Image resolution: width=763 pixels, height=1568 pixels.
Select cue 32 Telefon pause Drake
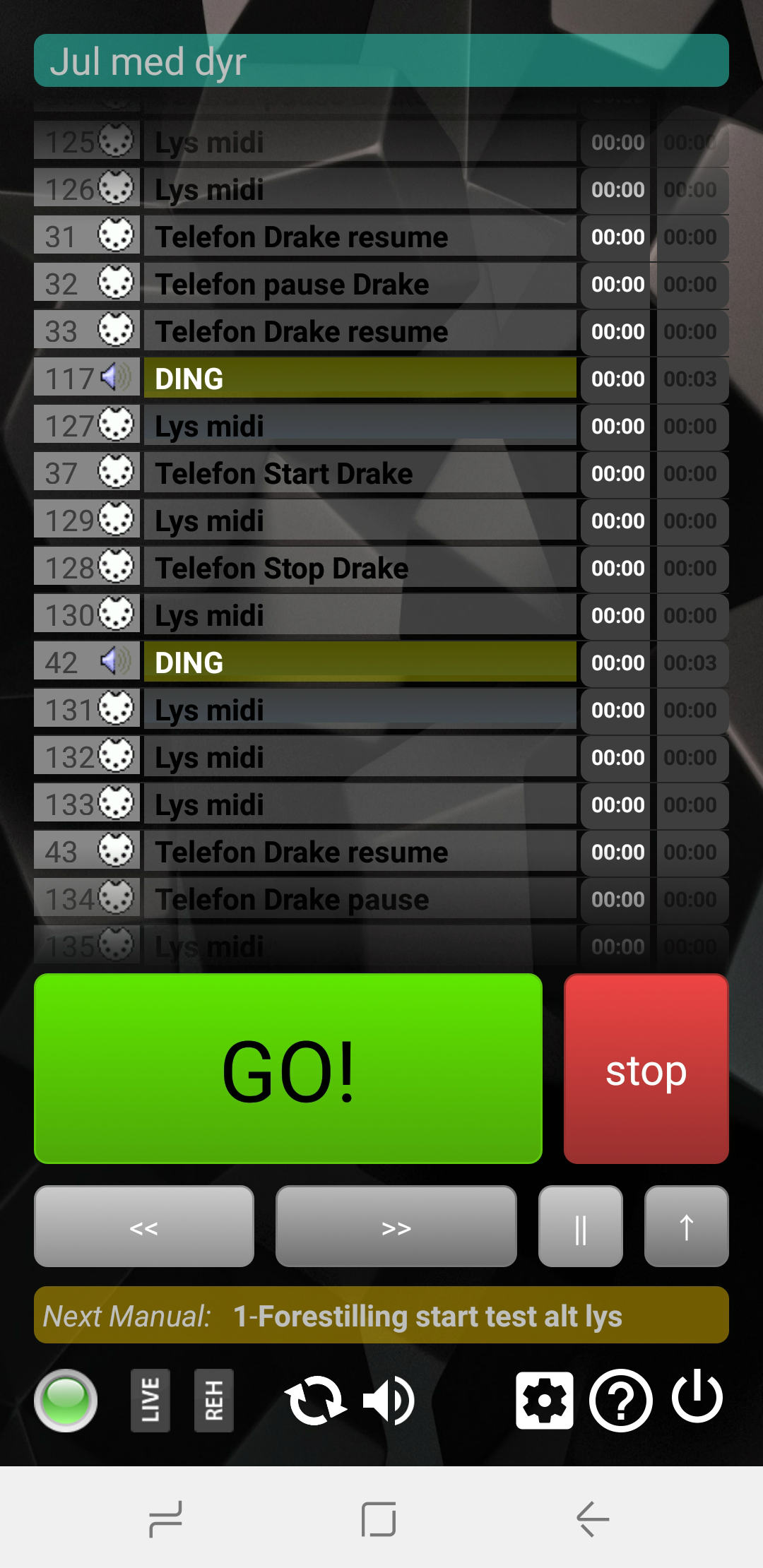tap(360, 284)
